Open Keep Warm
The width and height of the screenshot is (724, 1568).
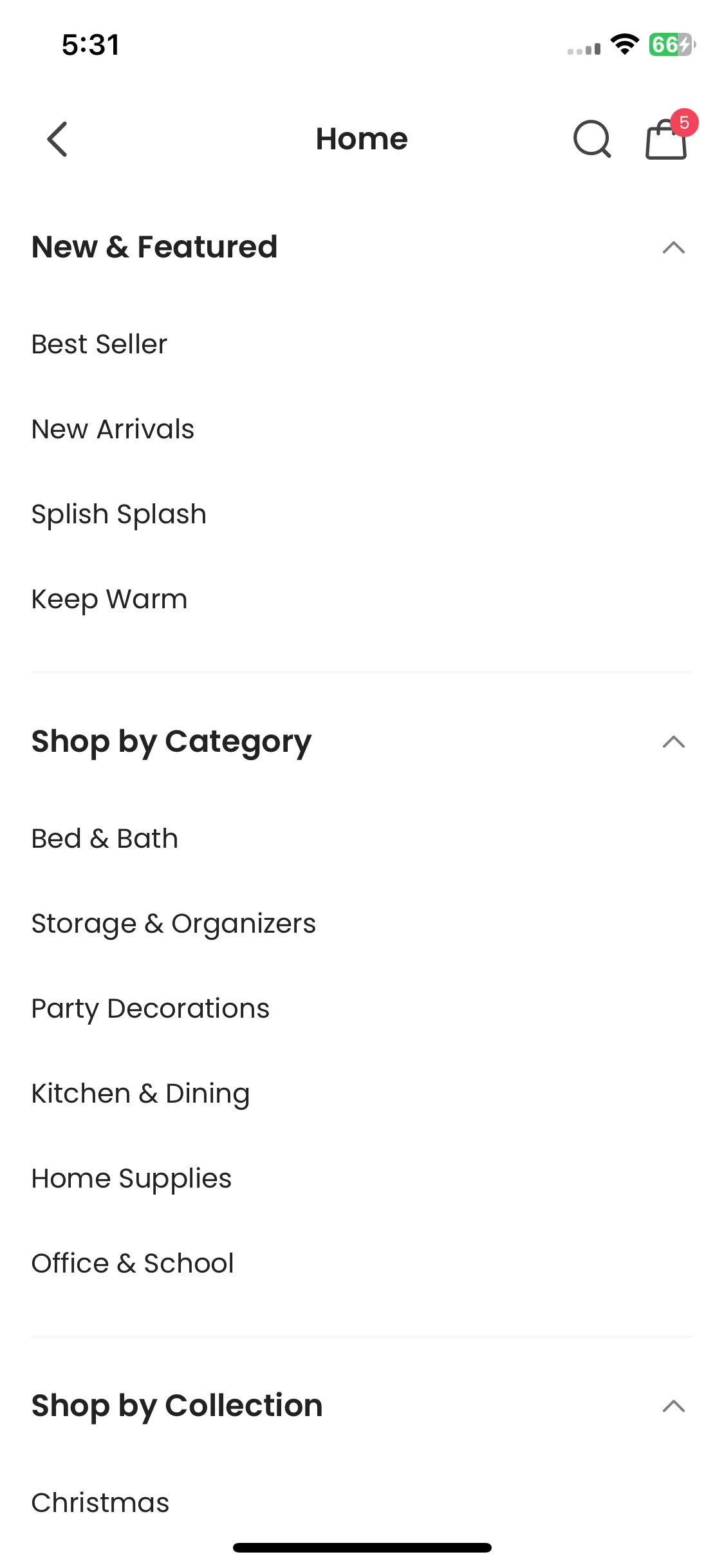(110, 599)
